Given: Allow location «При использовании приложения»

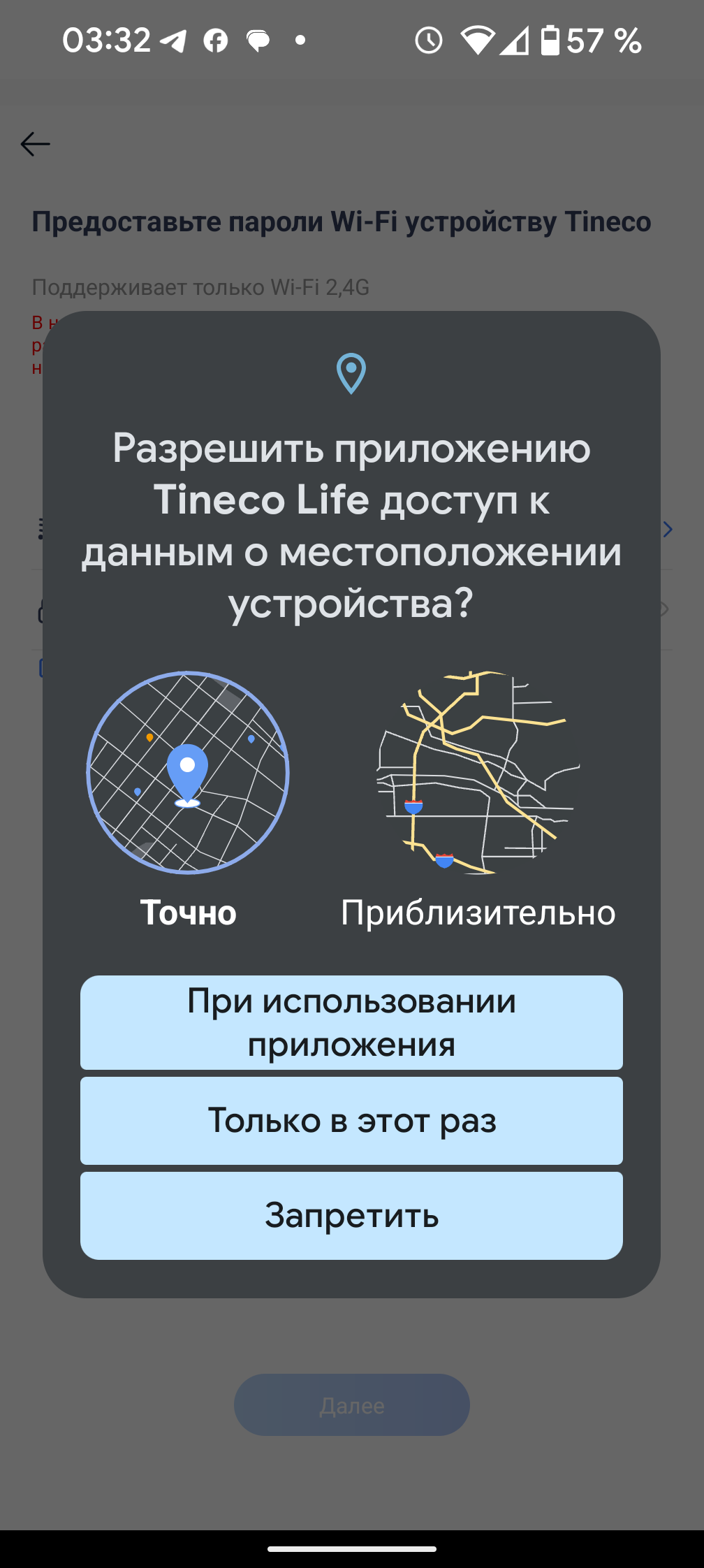Looking at the screenshot, I should click(x=351, y=1022).
